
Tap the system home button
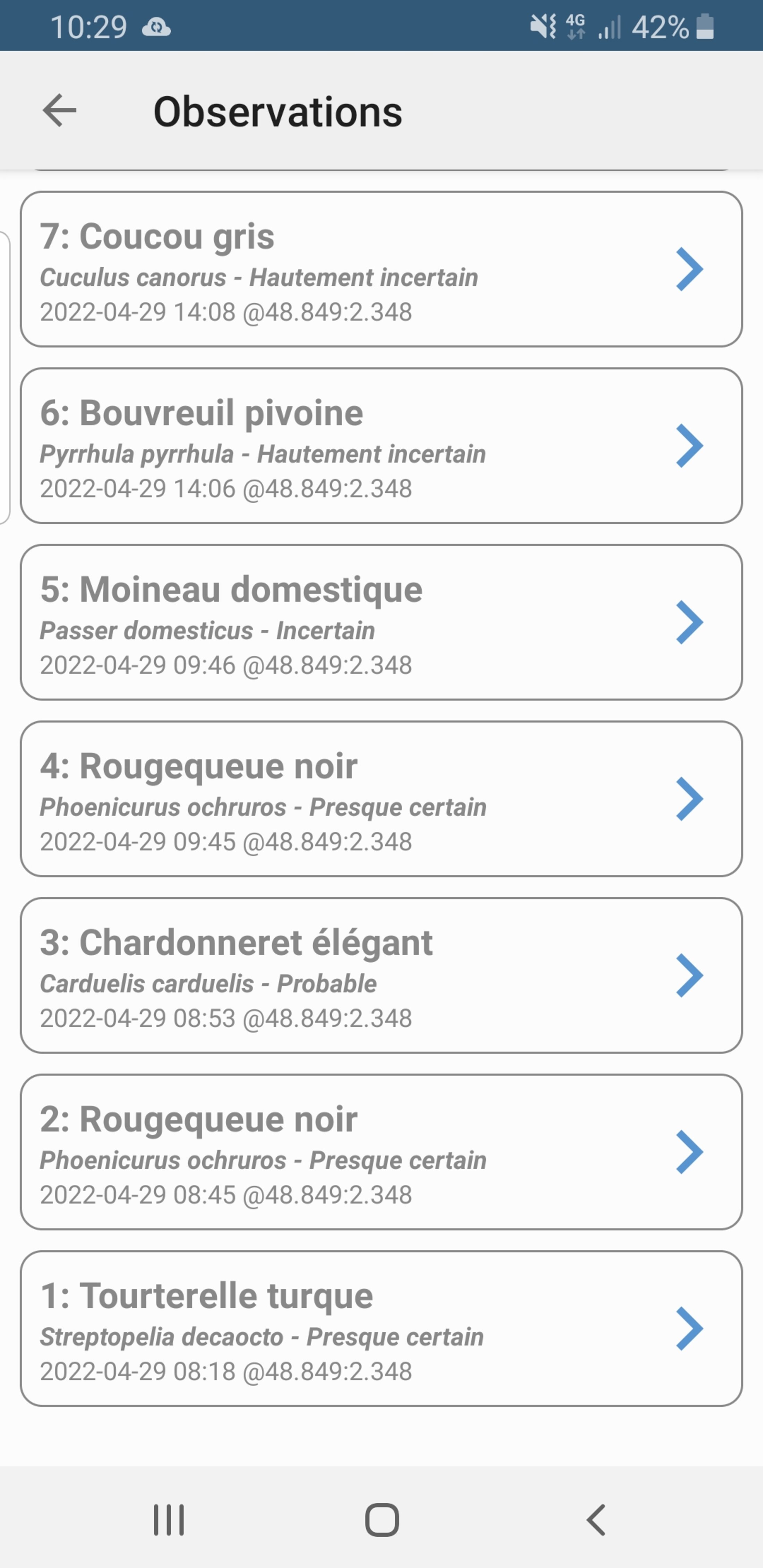point(382,1520)
